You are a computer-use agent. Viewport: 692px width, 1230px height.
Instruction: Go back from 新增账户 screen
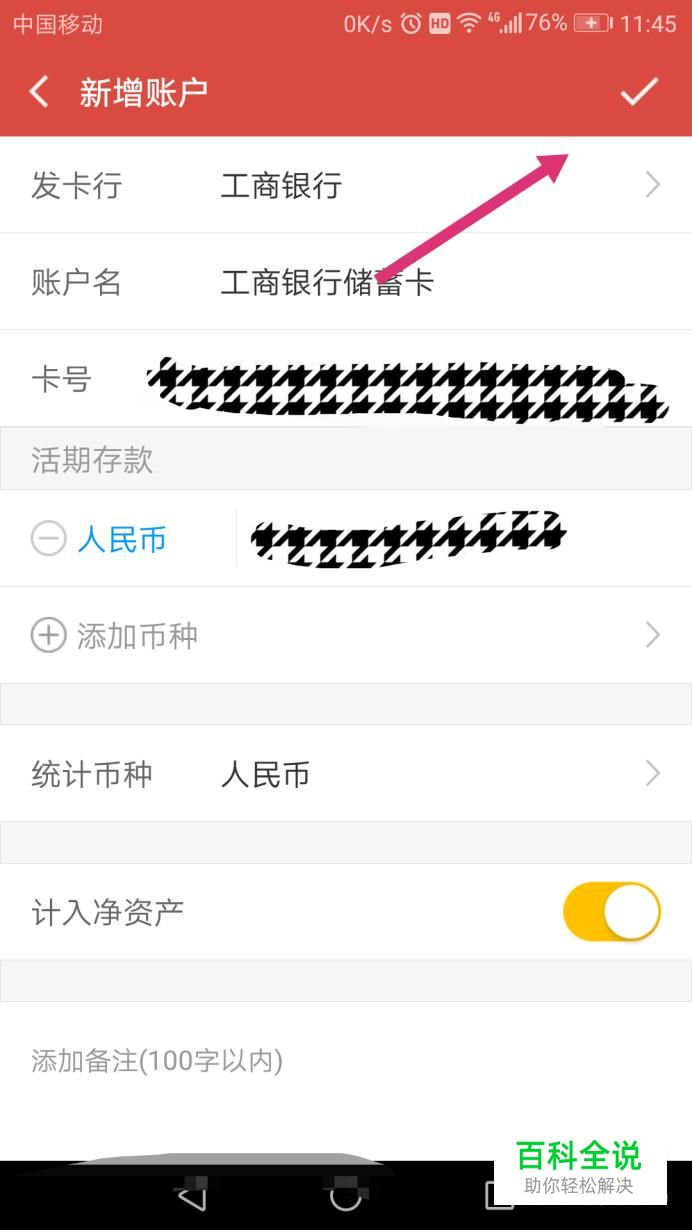point(39,92)
